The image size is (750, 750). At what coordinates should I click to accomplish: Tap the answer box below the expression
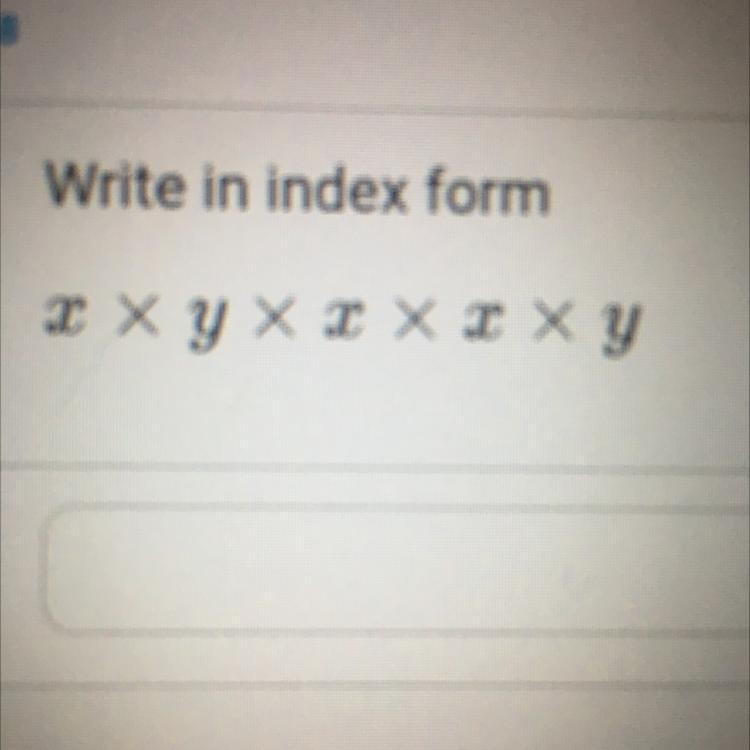coord(398,570)
